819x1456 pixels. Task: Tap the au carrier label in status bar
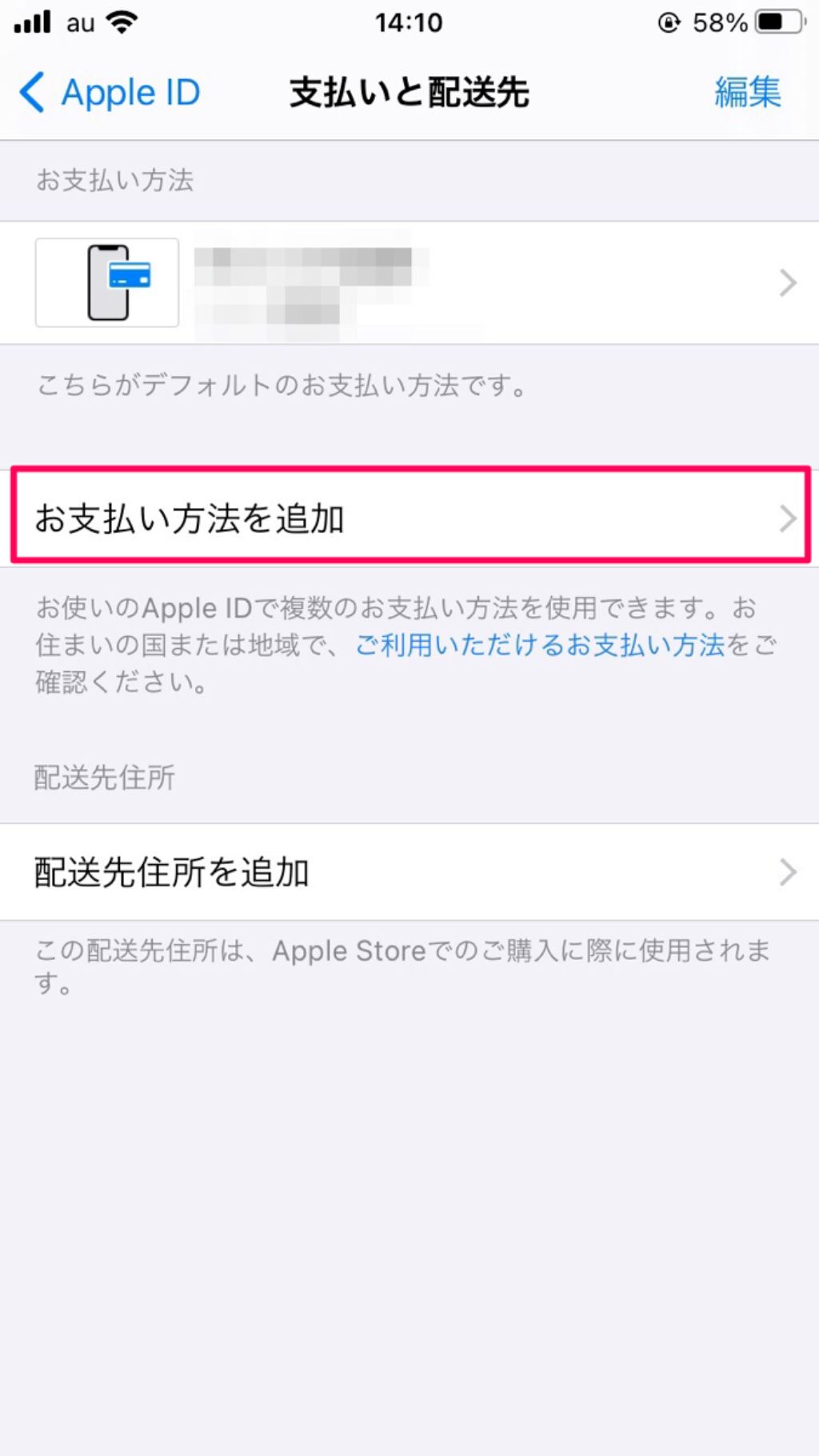coord(78,22)
